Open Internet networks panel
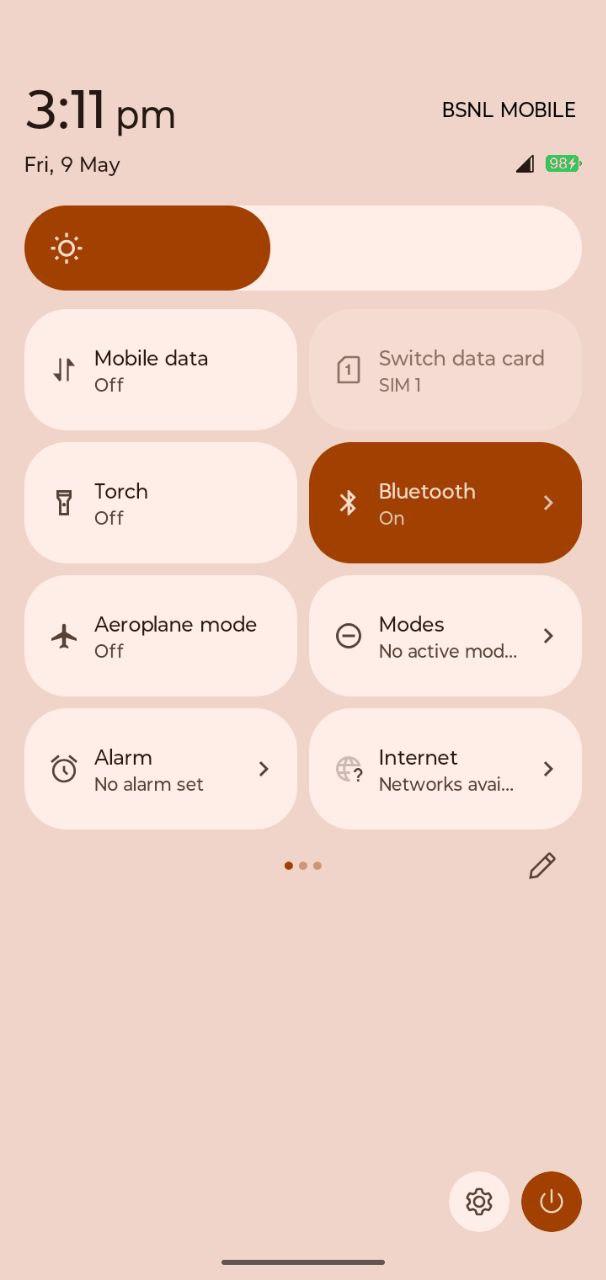Image resolution: width=606 pixels, height=1280 pixels. (445, 769)
